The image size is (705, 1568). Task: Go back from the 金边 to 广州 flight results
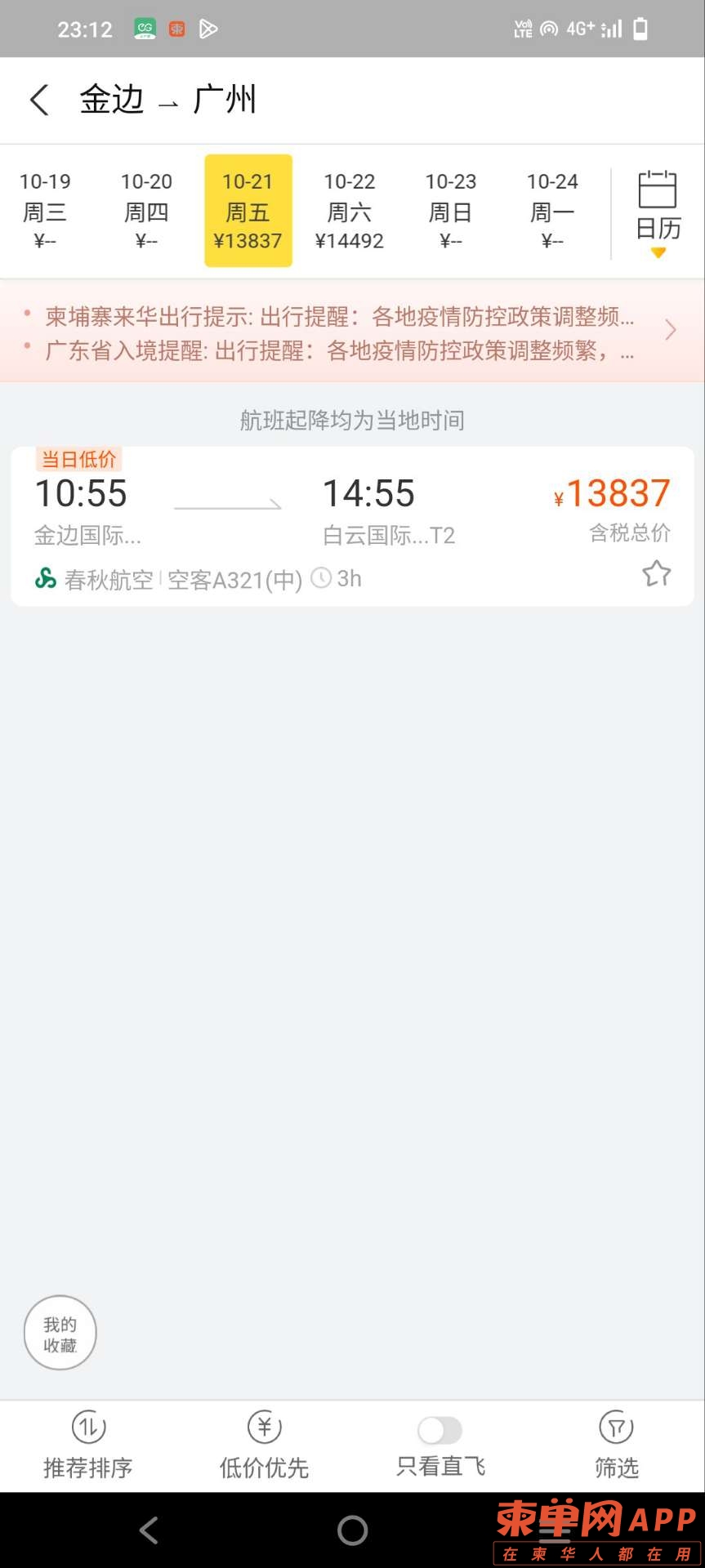[39, 100]
